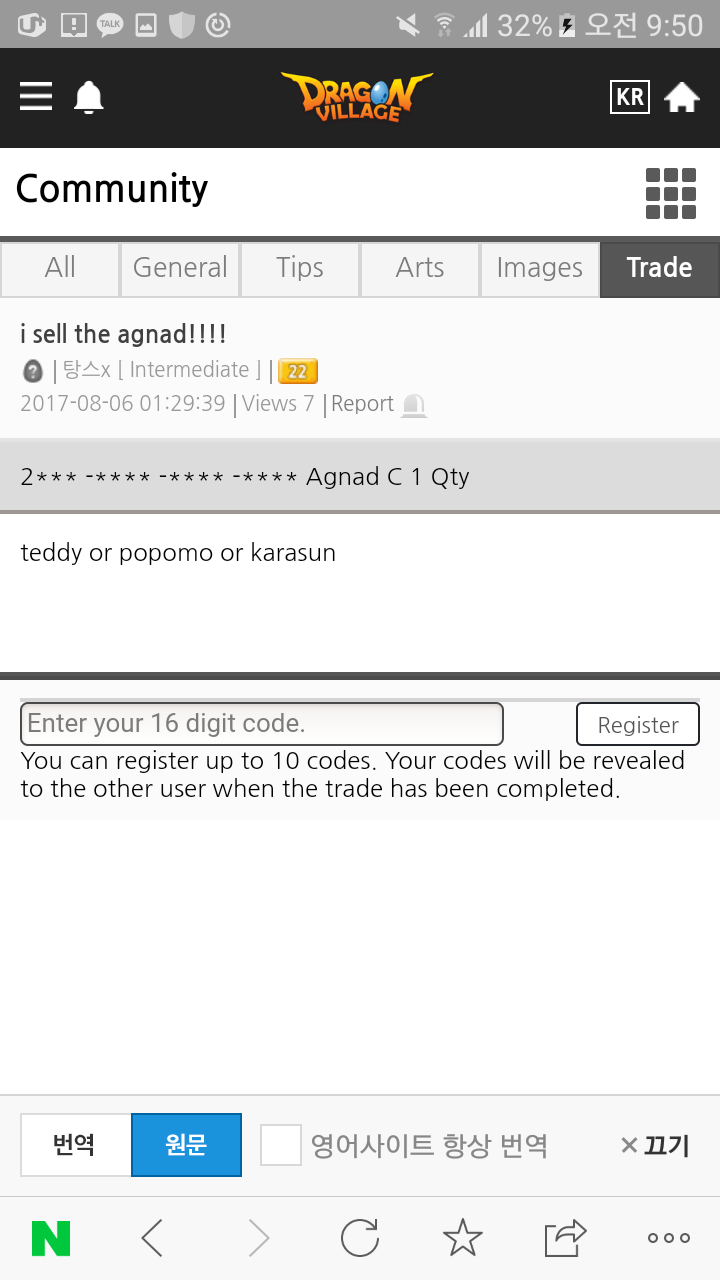Report this trade post
This screenshot has width=720, height=1280.
pyautogui.click(x=363, y=404)
